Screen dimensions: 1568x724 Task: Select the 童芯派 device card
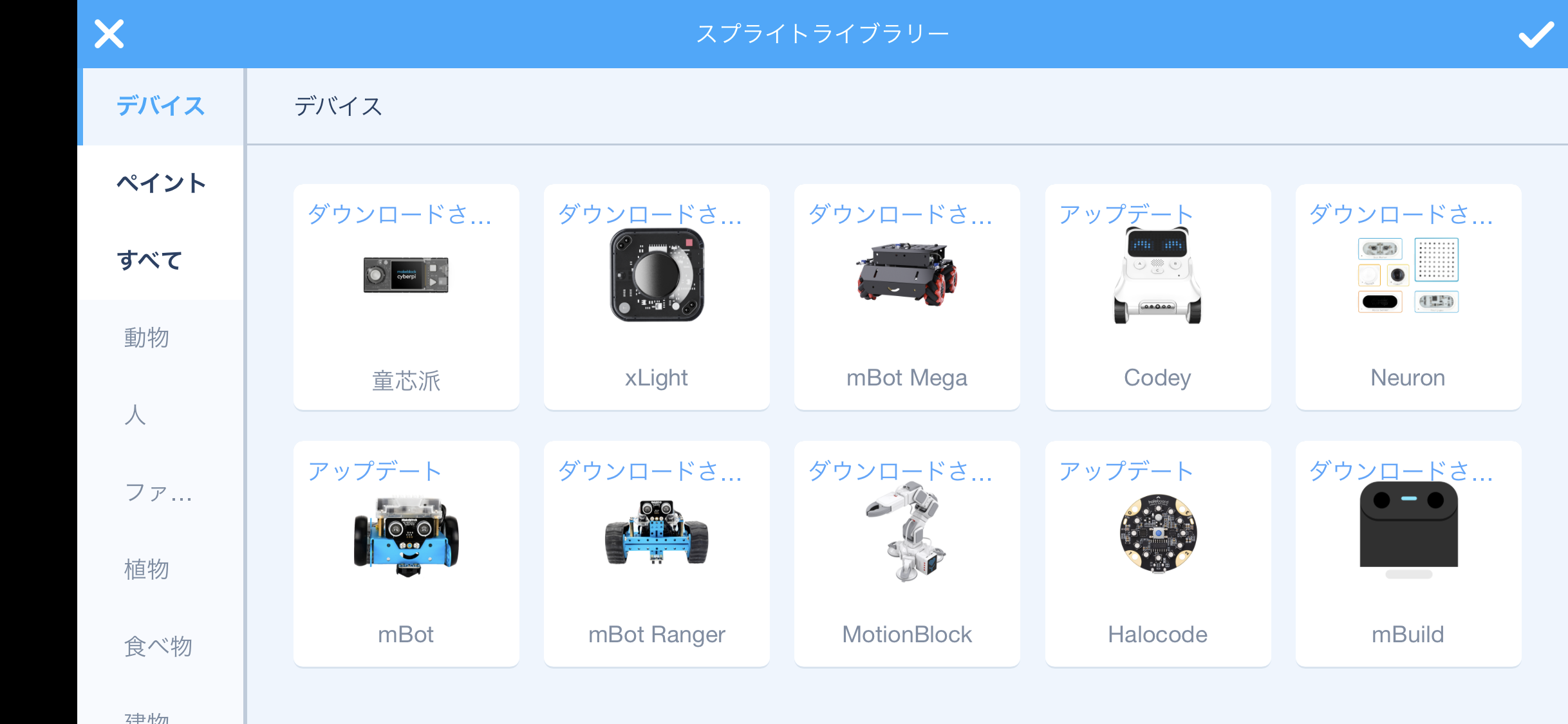pyautogui.click(x=406, y=297)
